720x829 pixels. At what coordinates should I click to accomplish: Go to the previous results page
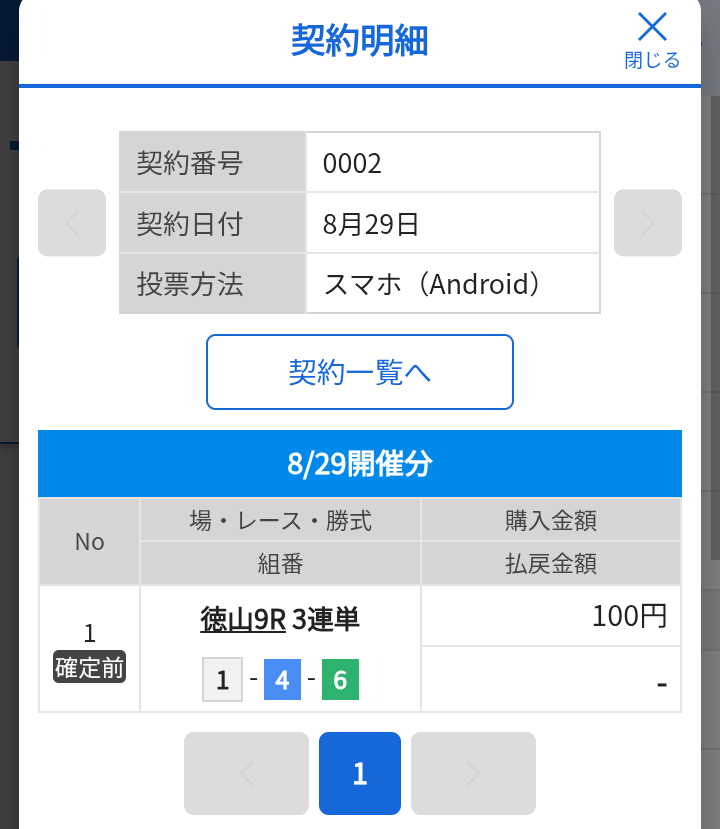(x=246, y=773)
